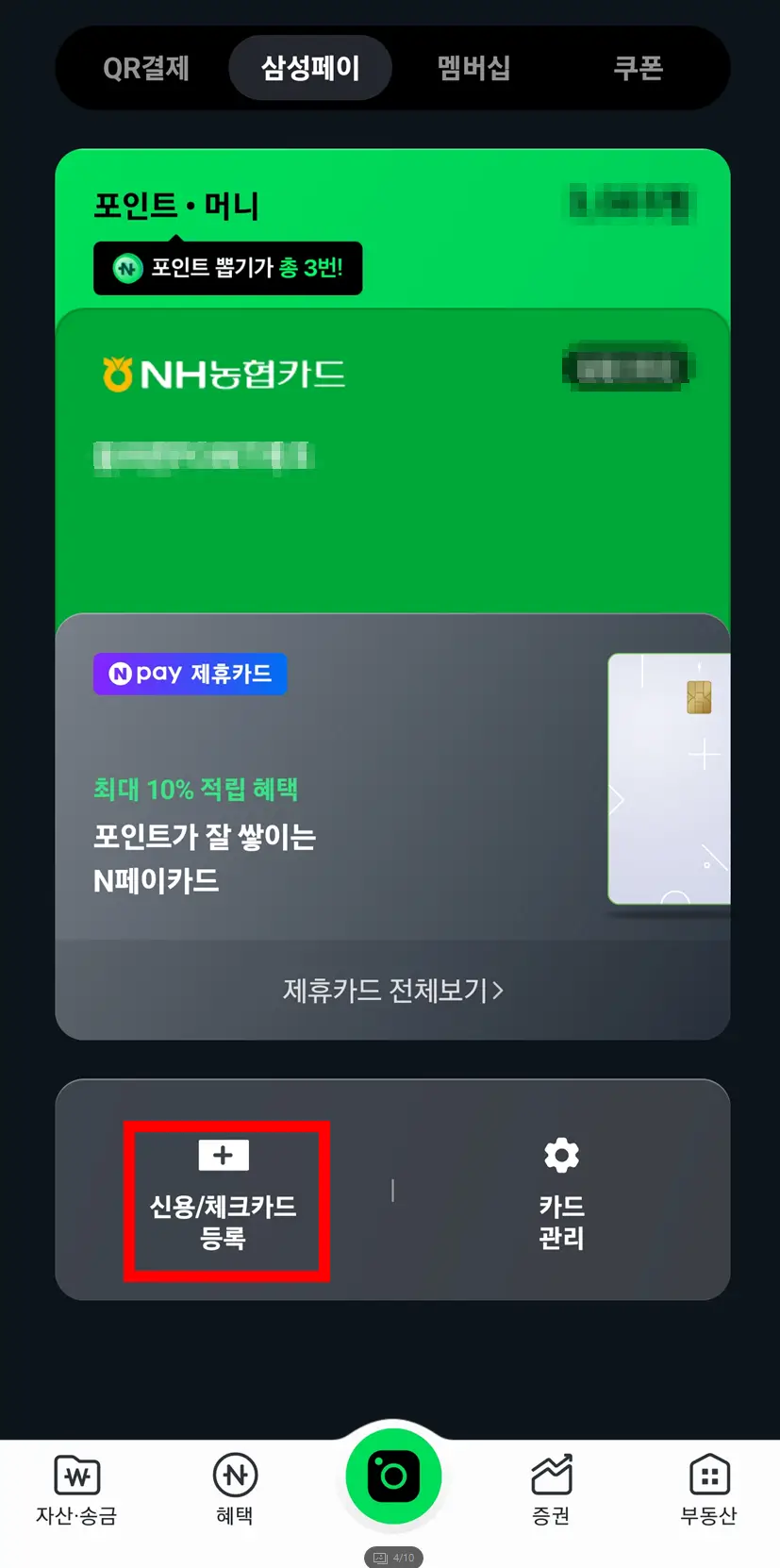
Task: Select the 부동산 building icon
Action: (707, 1474)
